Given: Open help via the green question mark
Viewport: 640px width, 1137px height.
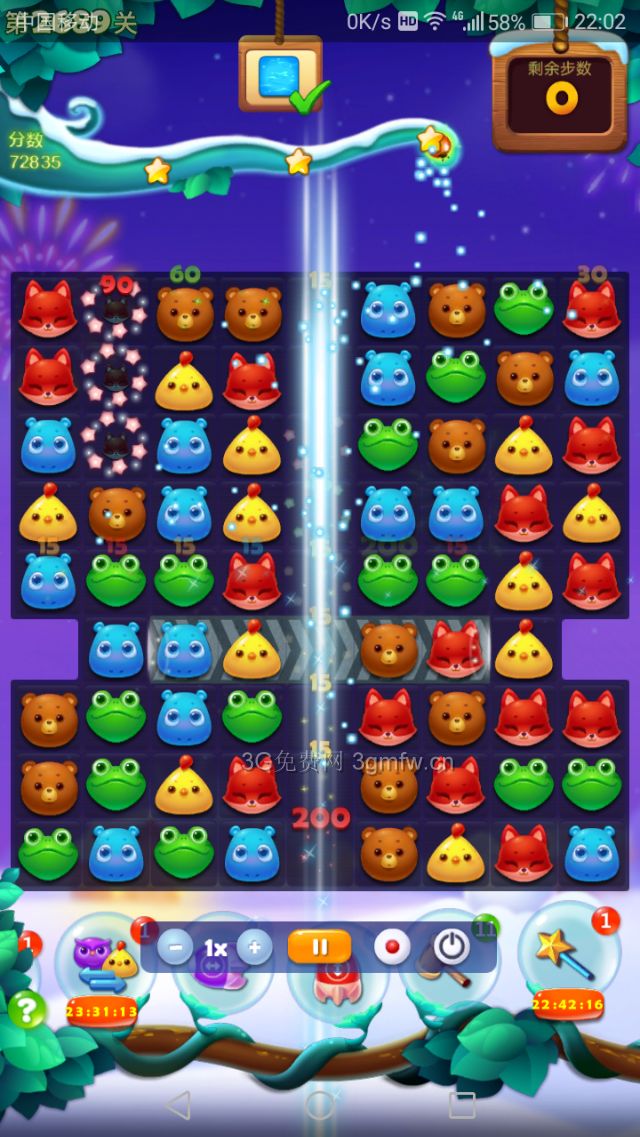Looking at the screenshot, I should point(27,1010).
